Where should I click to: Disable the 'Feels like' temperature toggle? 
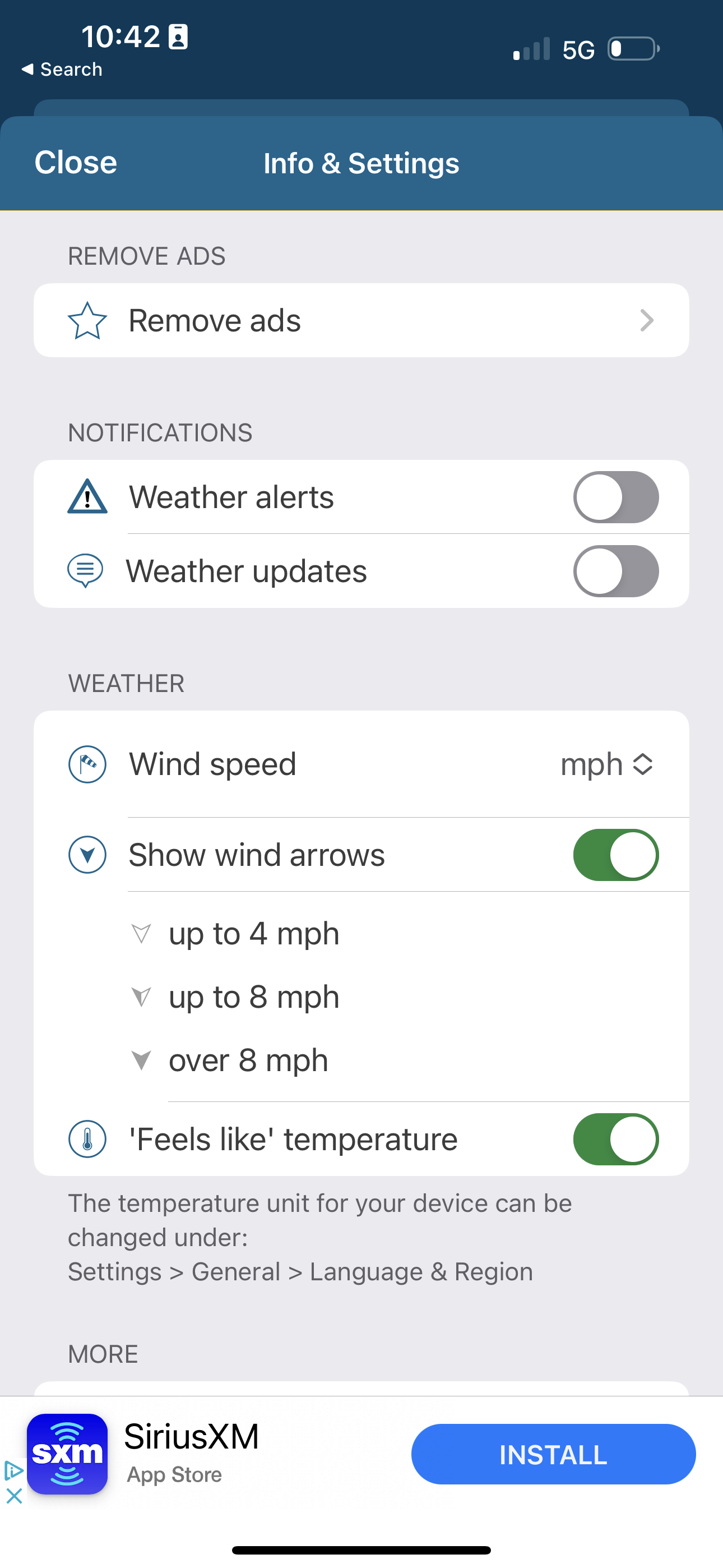pyautogui.click(x=616, y=1139)
